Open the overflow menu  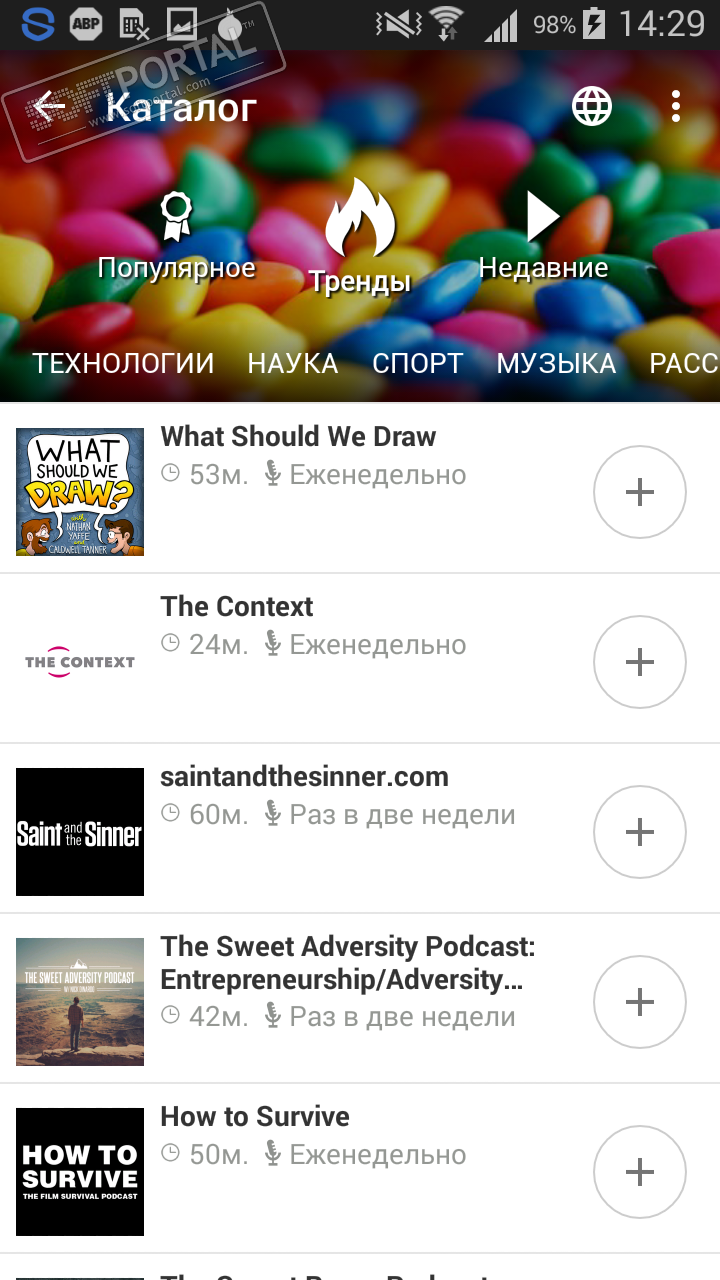(x=677, y=106)
